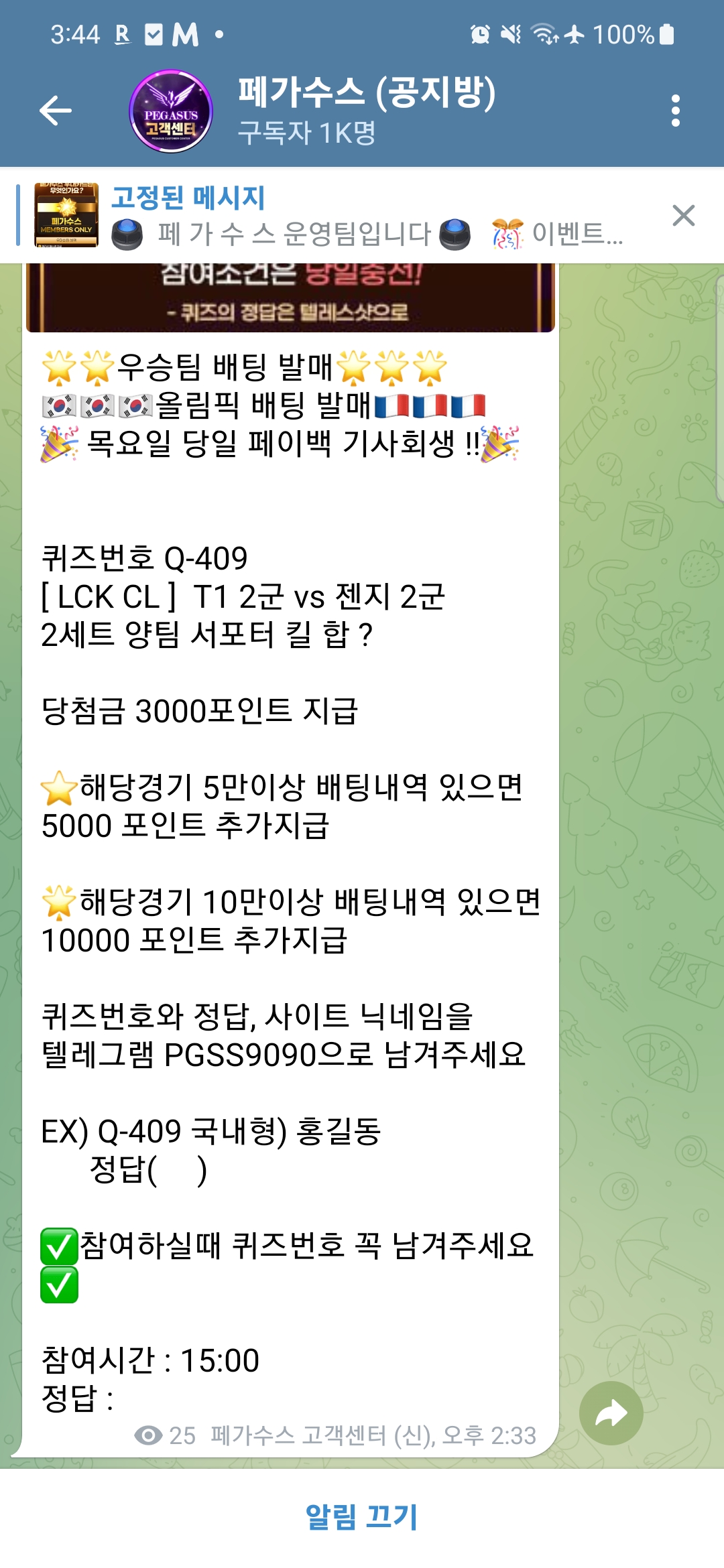Dismiss the pinned message bar
This screenshot has height=1568, width=724.
[x=683, y=216]
